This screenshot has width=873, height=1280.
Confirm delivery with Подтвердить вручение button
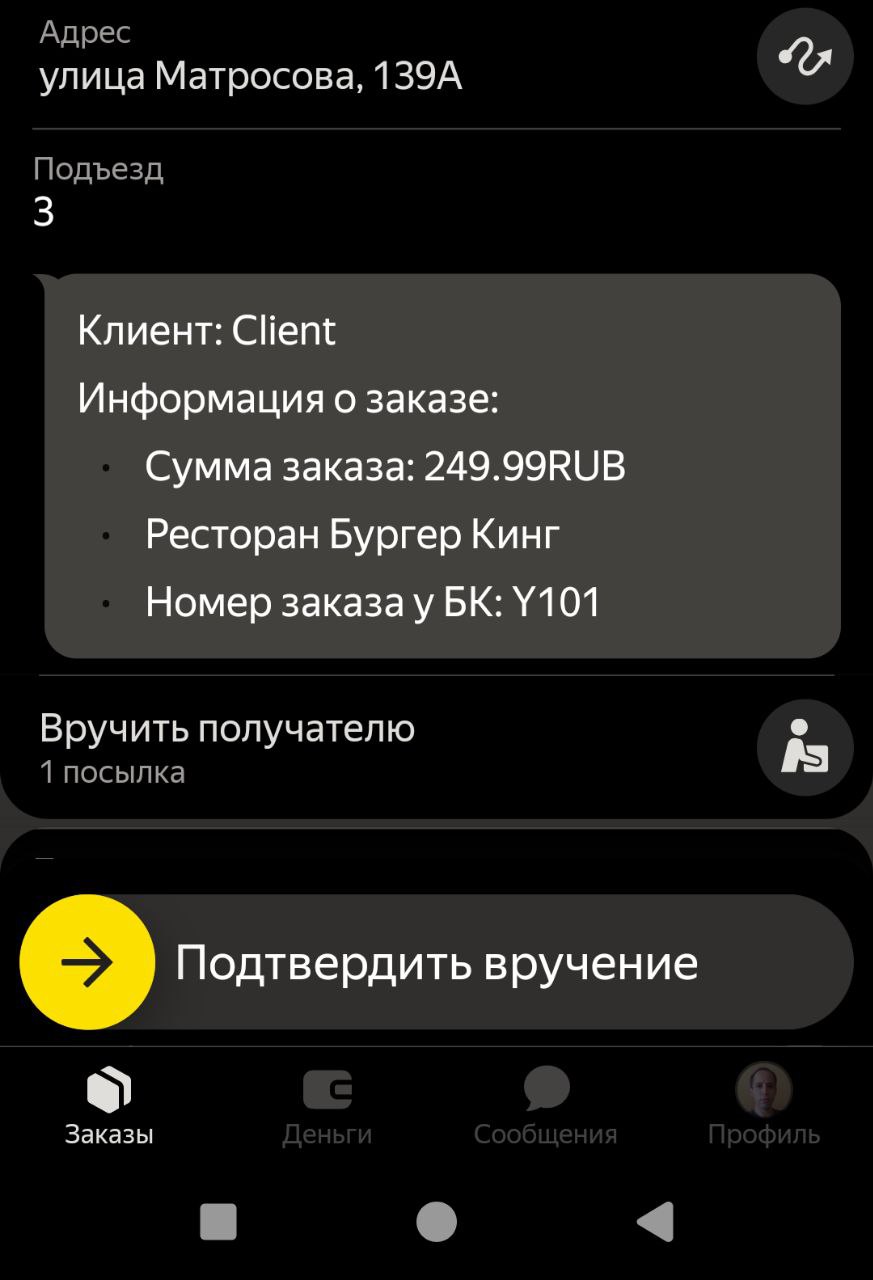point(437,962)
